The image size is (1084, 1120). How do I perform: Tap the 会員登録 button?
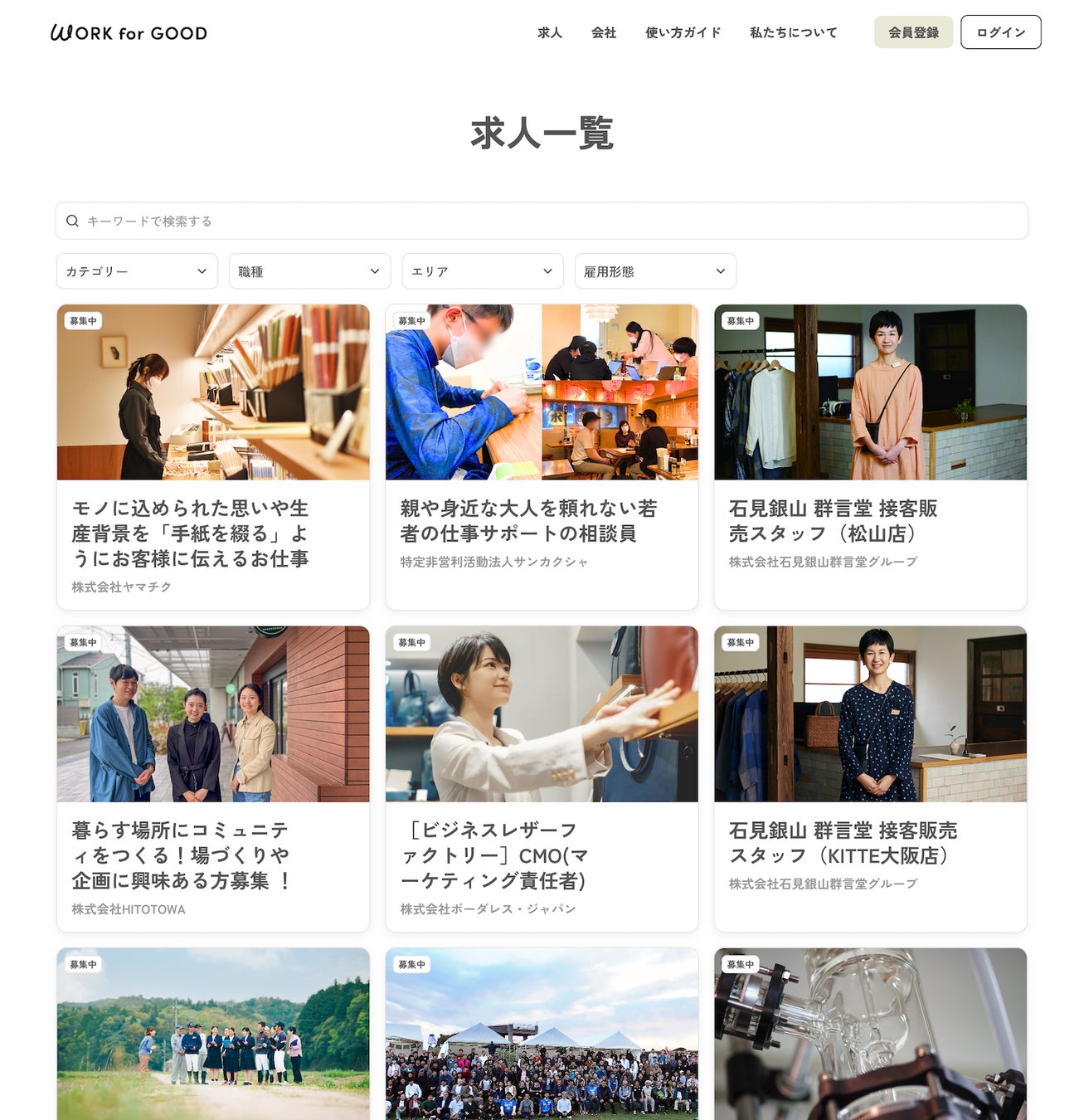[x=913, y=32]
